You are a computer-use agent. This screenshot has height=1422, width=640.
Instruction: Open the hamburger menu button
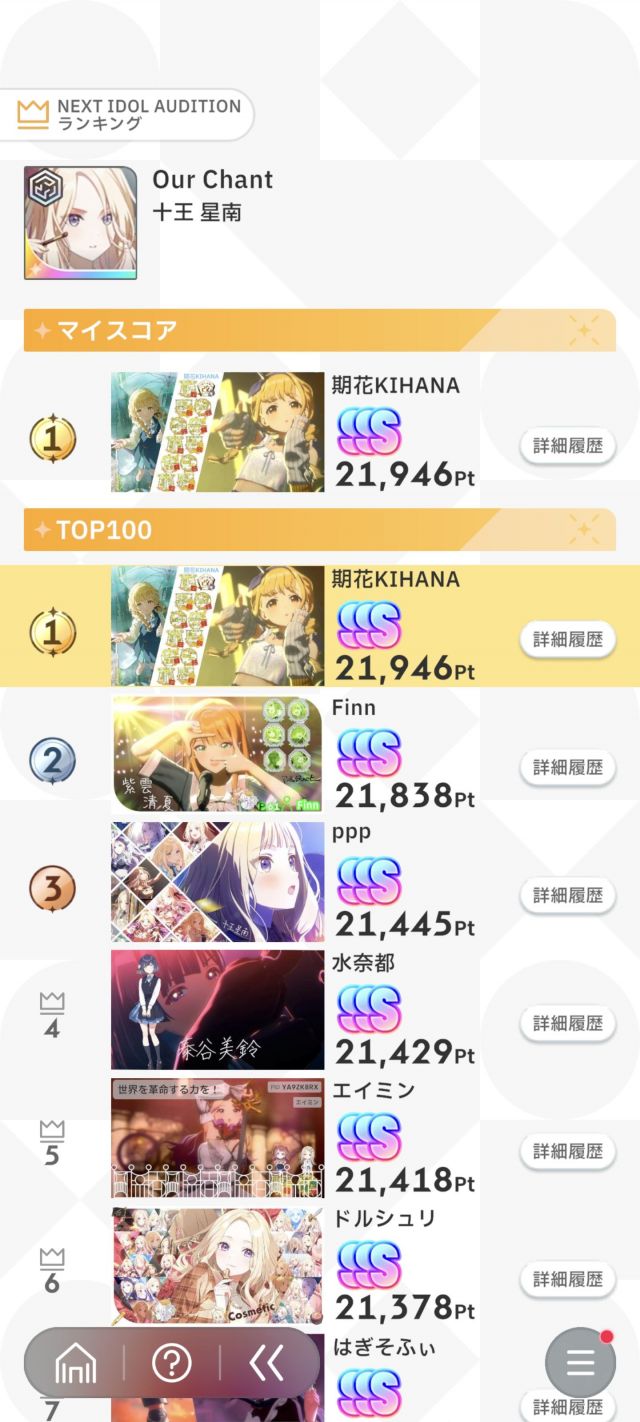(x=581, y=1362)
